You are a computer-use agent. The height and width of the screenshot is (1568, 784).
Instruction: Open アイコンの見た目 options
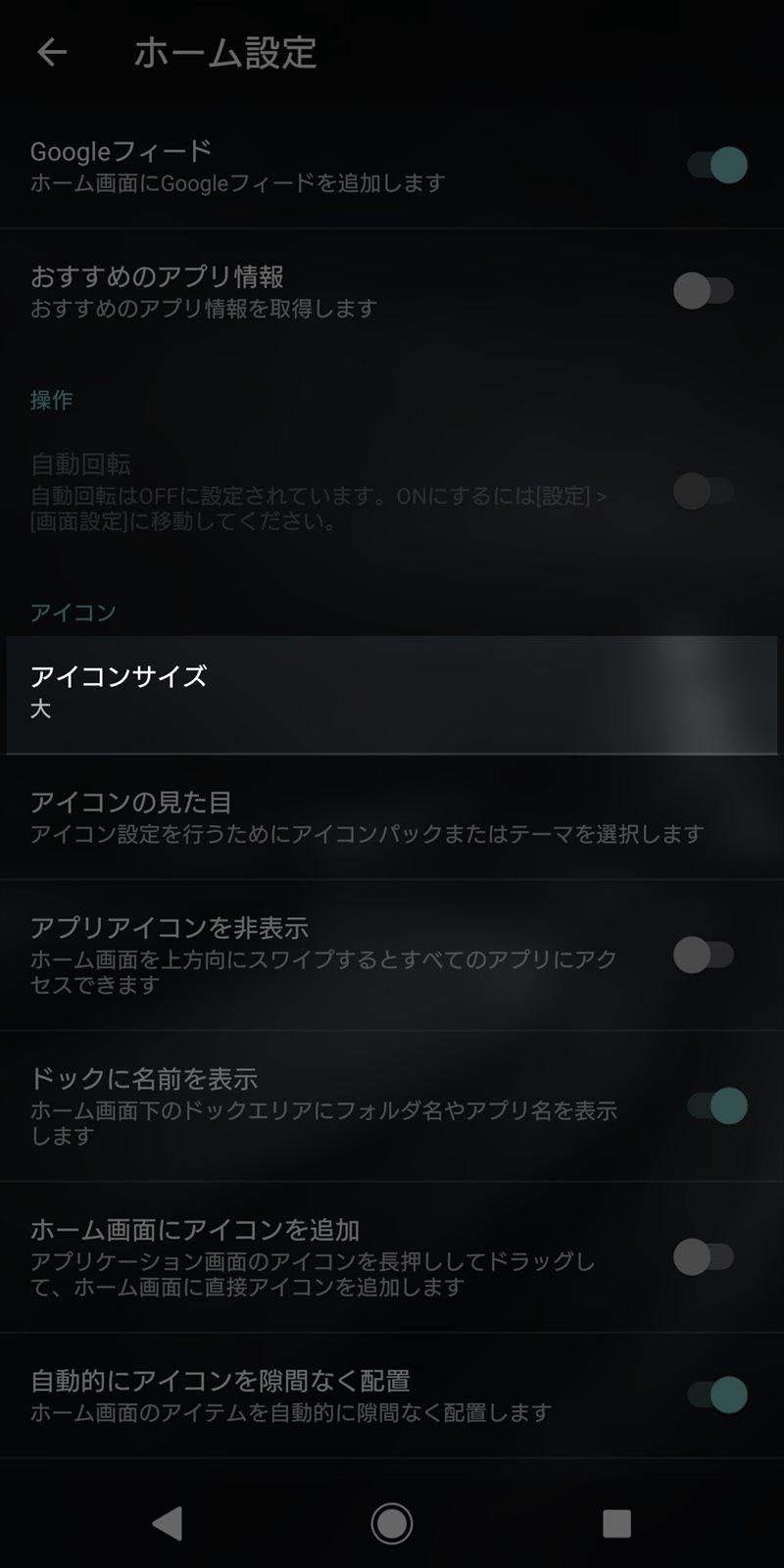pyautogui.click(x=392, y=817)
